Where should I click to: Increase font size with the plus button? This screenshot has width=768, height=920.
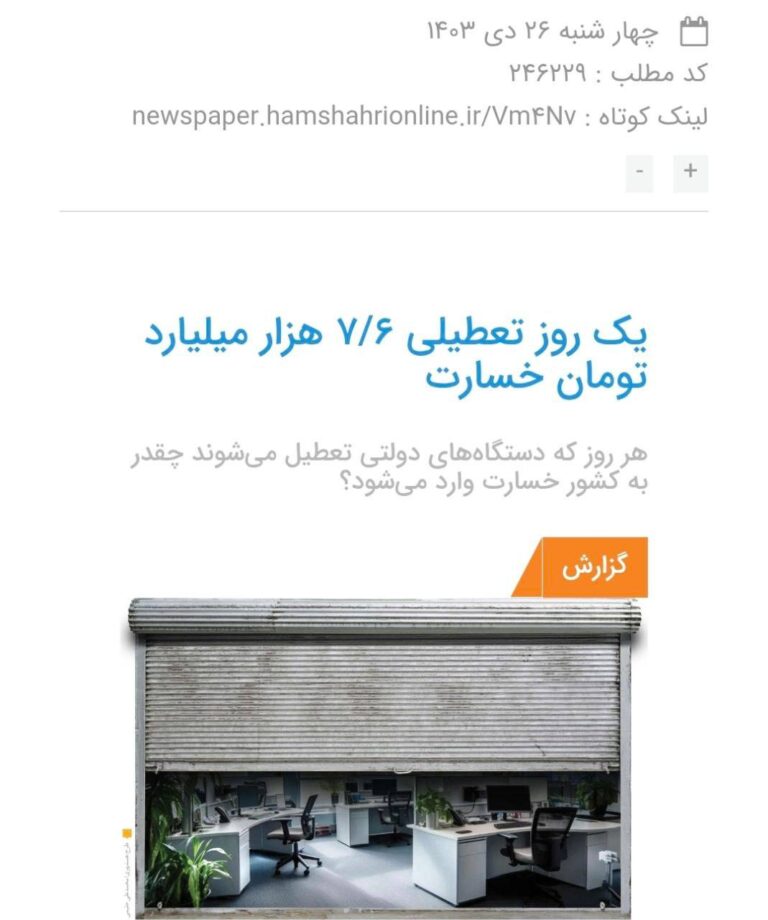[x=690, y=172]
